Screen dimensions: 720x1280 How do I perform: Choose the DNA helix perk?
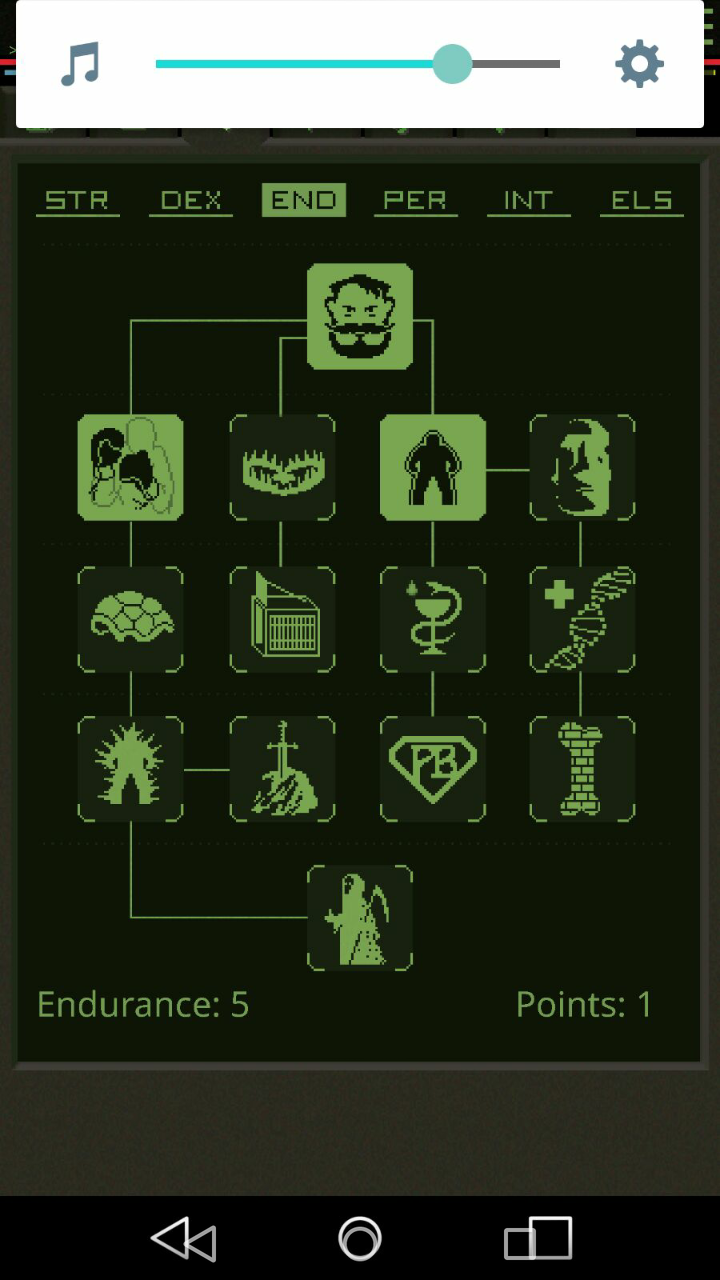point(582,618)
